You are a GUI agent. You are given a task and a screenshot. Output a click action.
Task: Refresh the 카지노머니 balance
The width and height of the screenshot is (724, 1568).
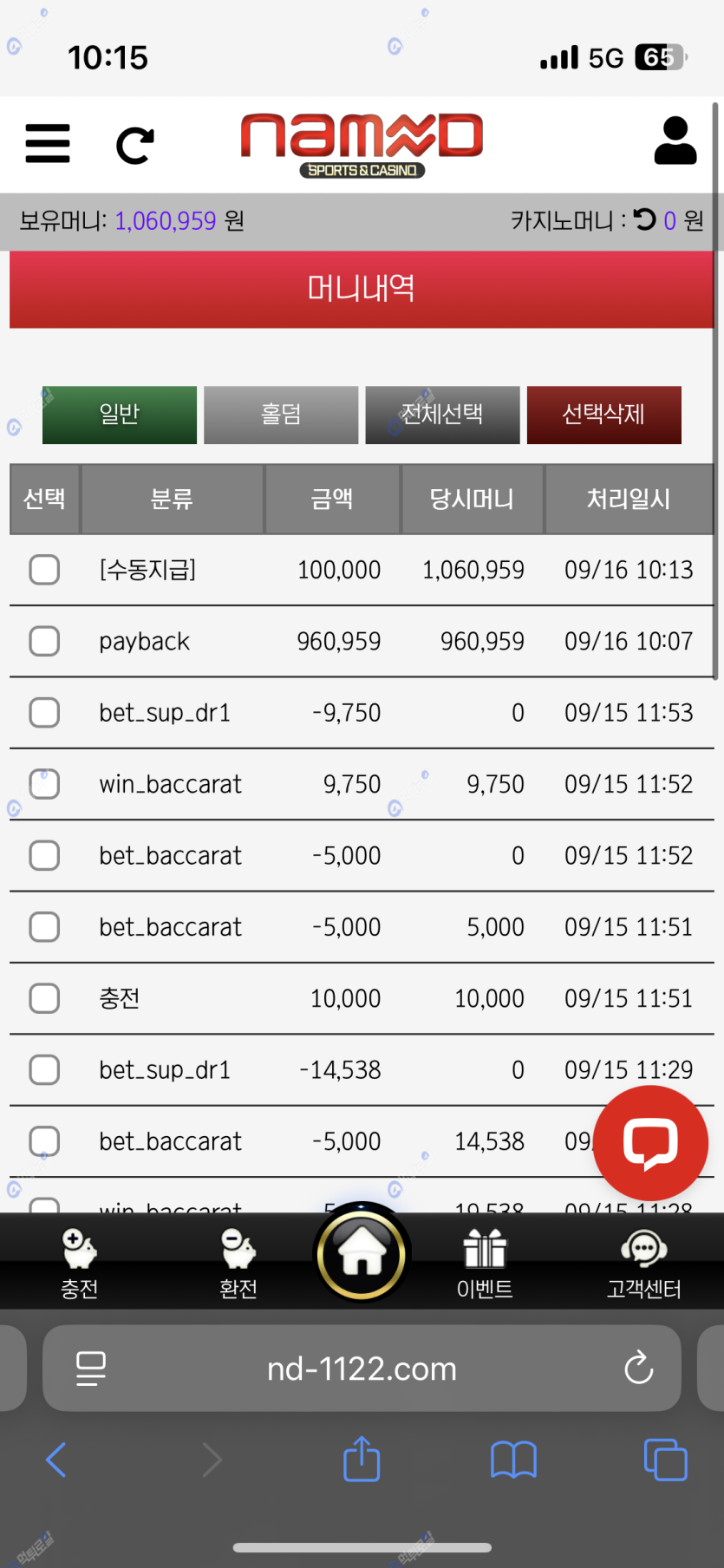(644, 219)
